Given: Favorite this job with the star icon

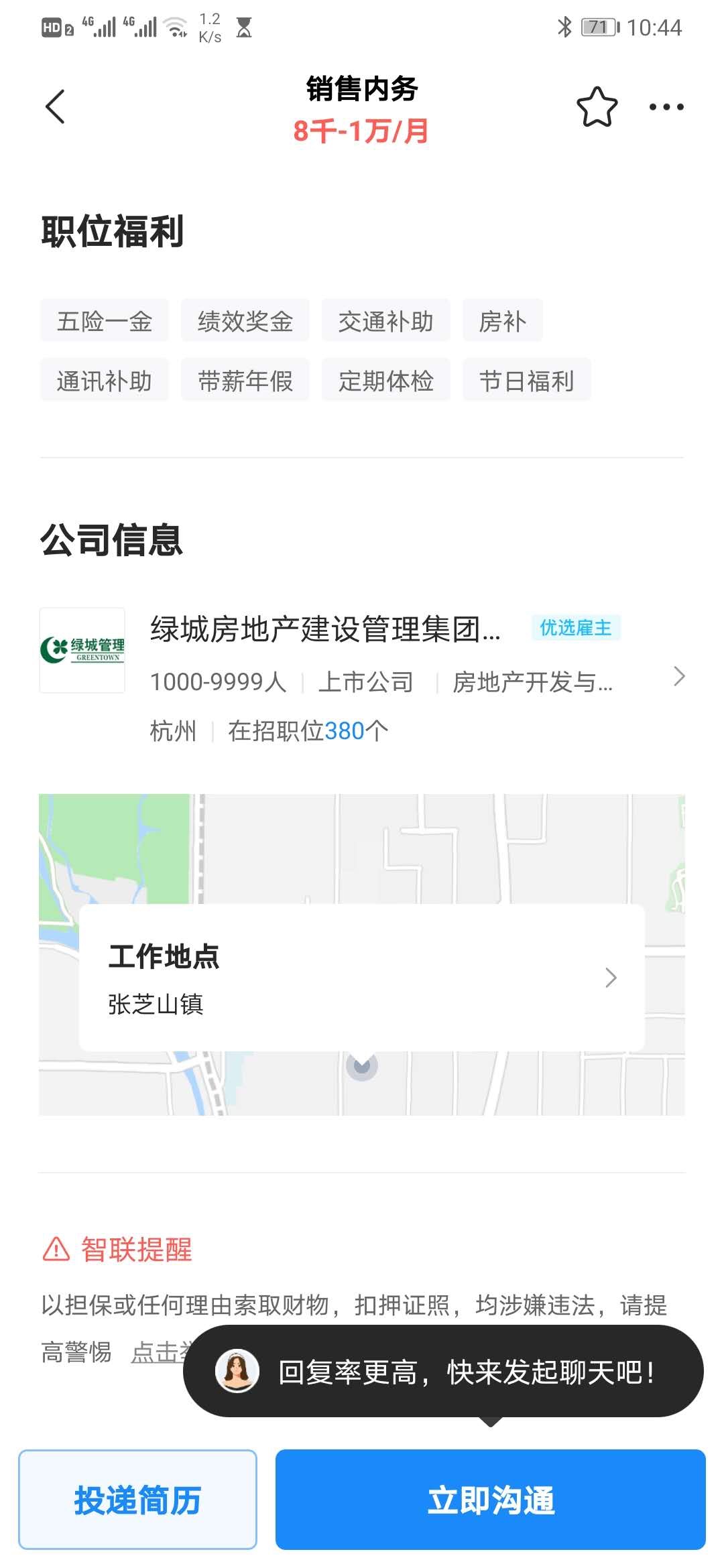Looking at the screenshot, I should coord(597,107).
